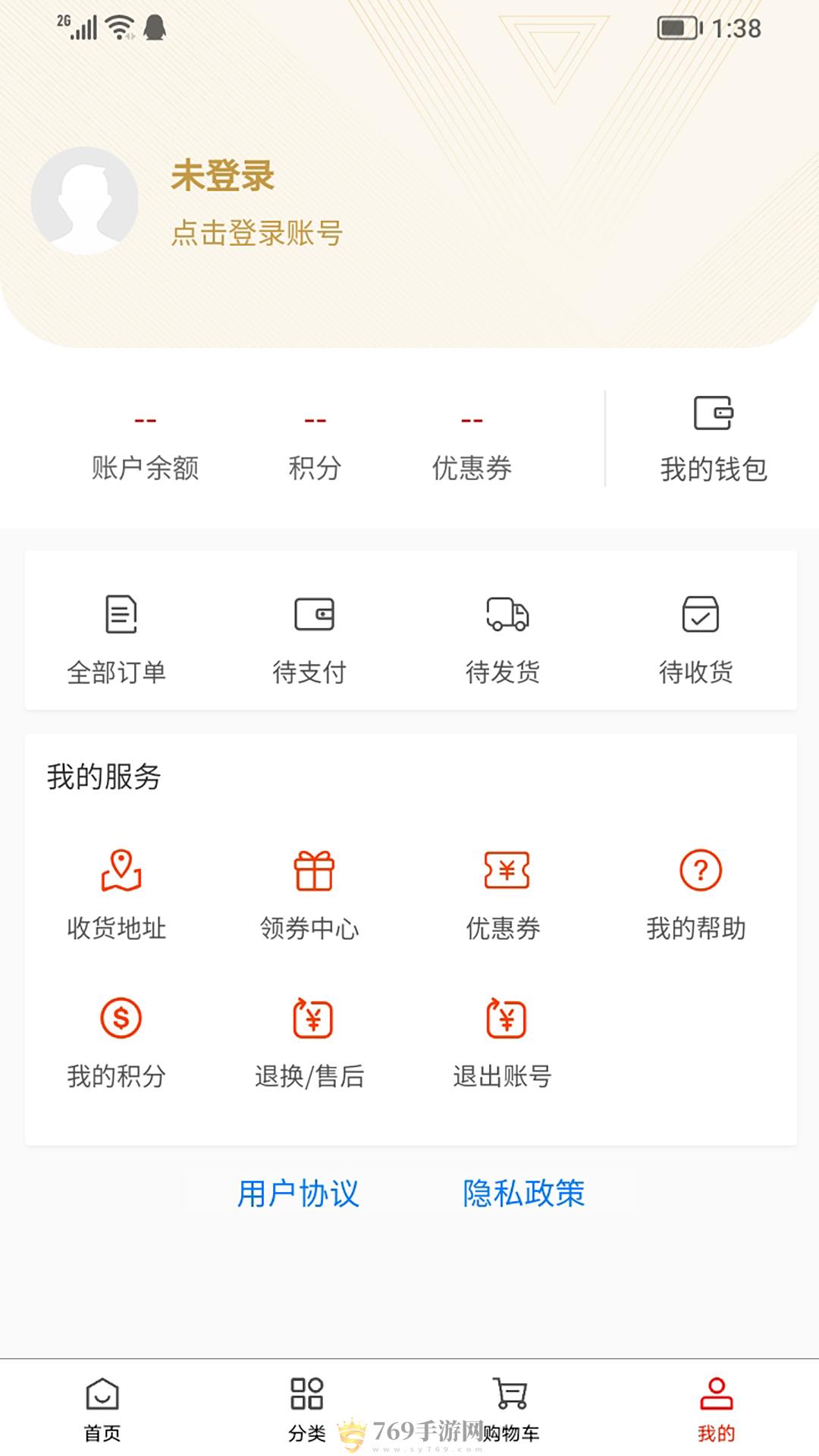819x1456 pixels.
Task: Open 我的积分 points page
Action: coord(116,1043)
